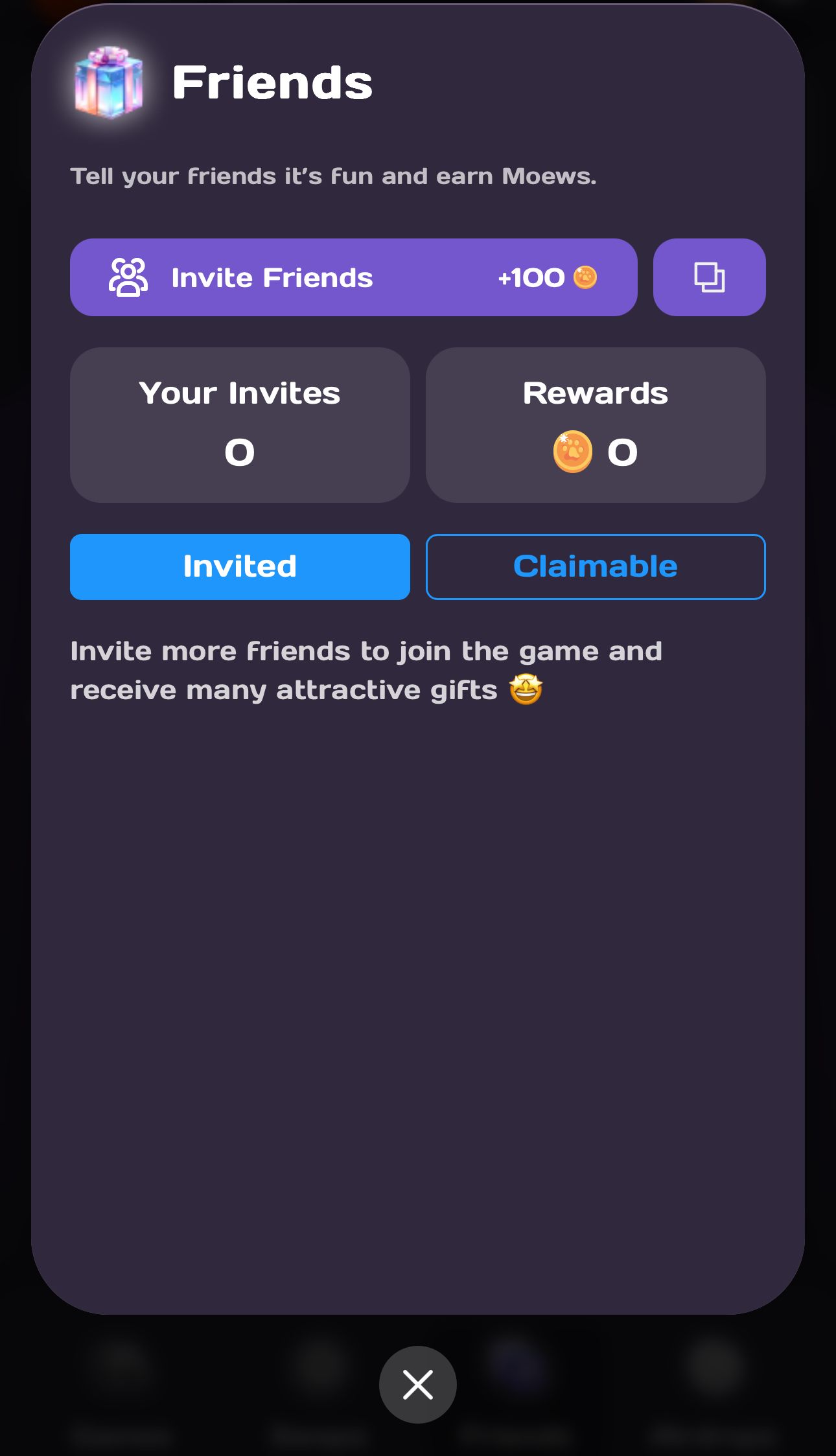Image resolution: width=836 pixels, height=1456 pixels.
Task: Click the zero under Your Invites
Action: [239, 452]
